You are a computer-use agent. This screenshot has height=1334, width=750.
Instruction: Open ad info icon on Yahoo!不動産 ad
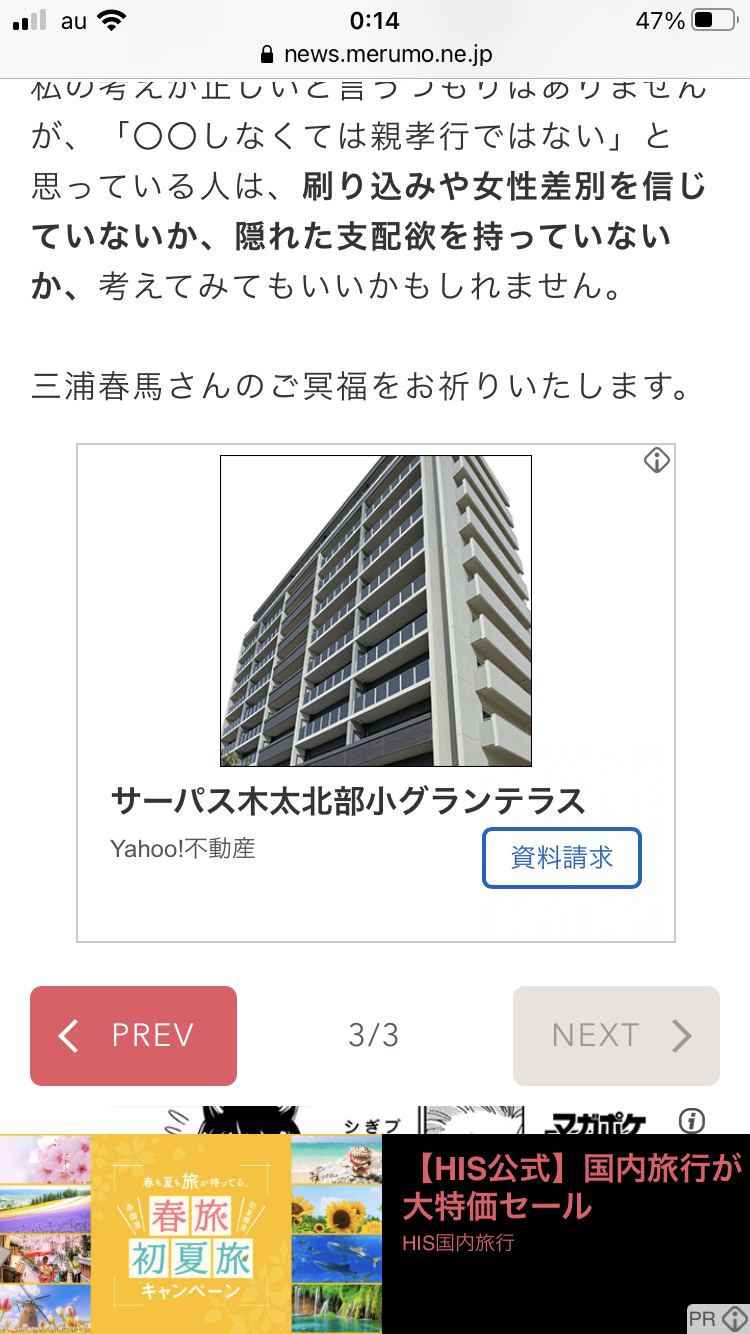pyautogui.click(x=656, y=461)
